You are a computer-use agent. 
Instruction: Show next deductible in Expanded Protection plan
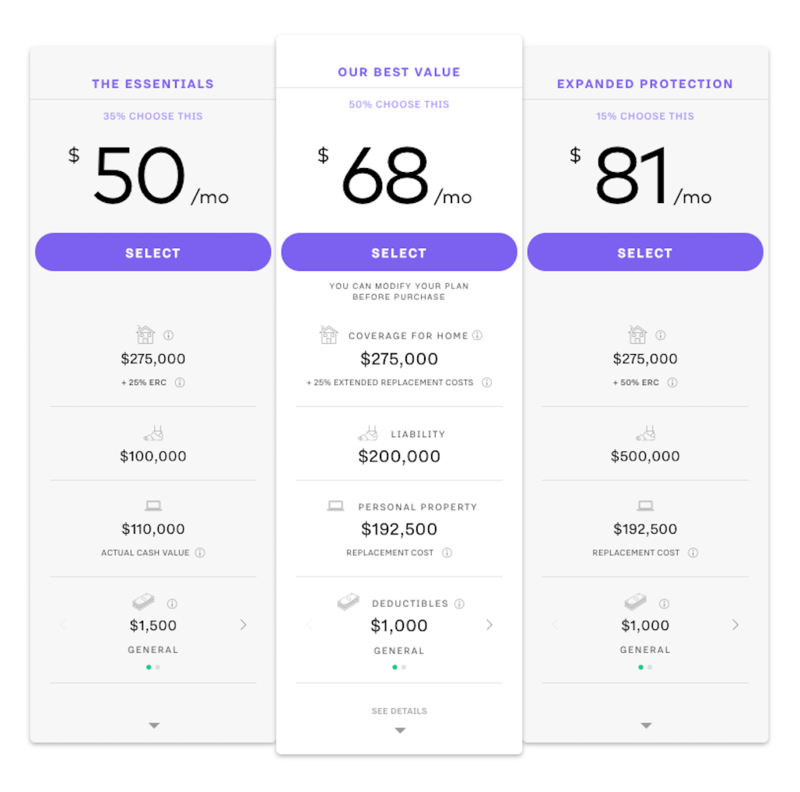(735, 625)
